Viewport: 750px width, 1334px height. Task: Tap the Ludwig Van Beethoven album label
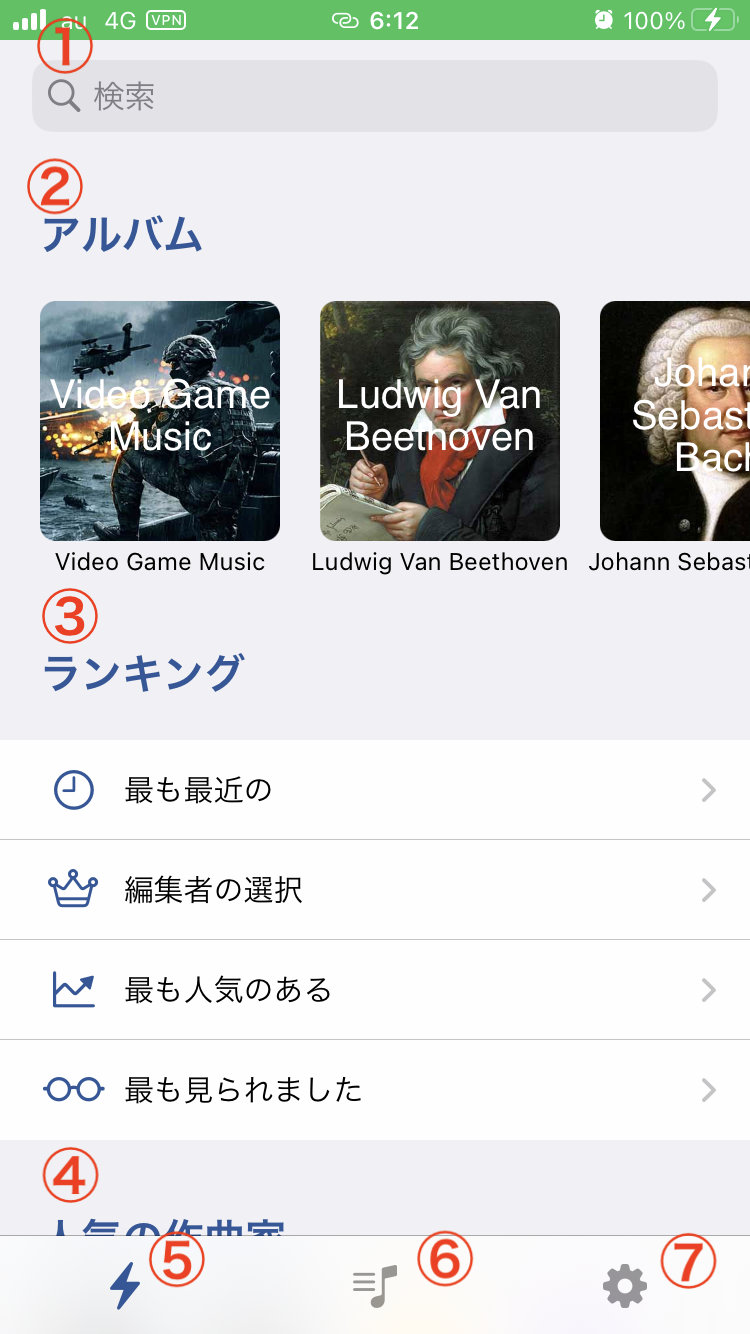(x=439, y=561)
